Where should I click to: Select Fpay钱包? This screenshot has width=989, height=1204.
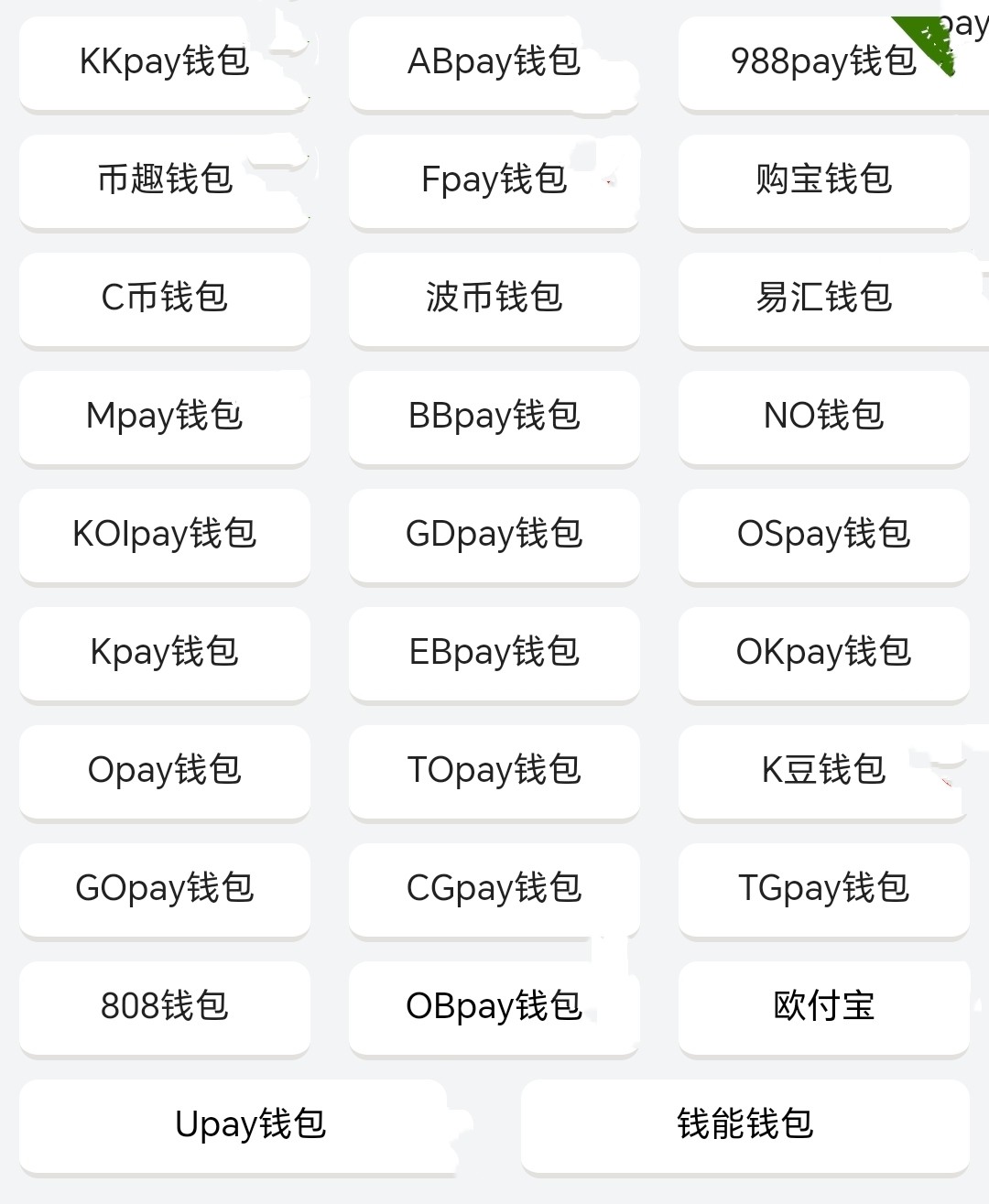[494, 179]
